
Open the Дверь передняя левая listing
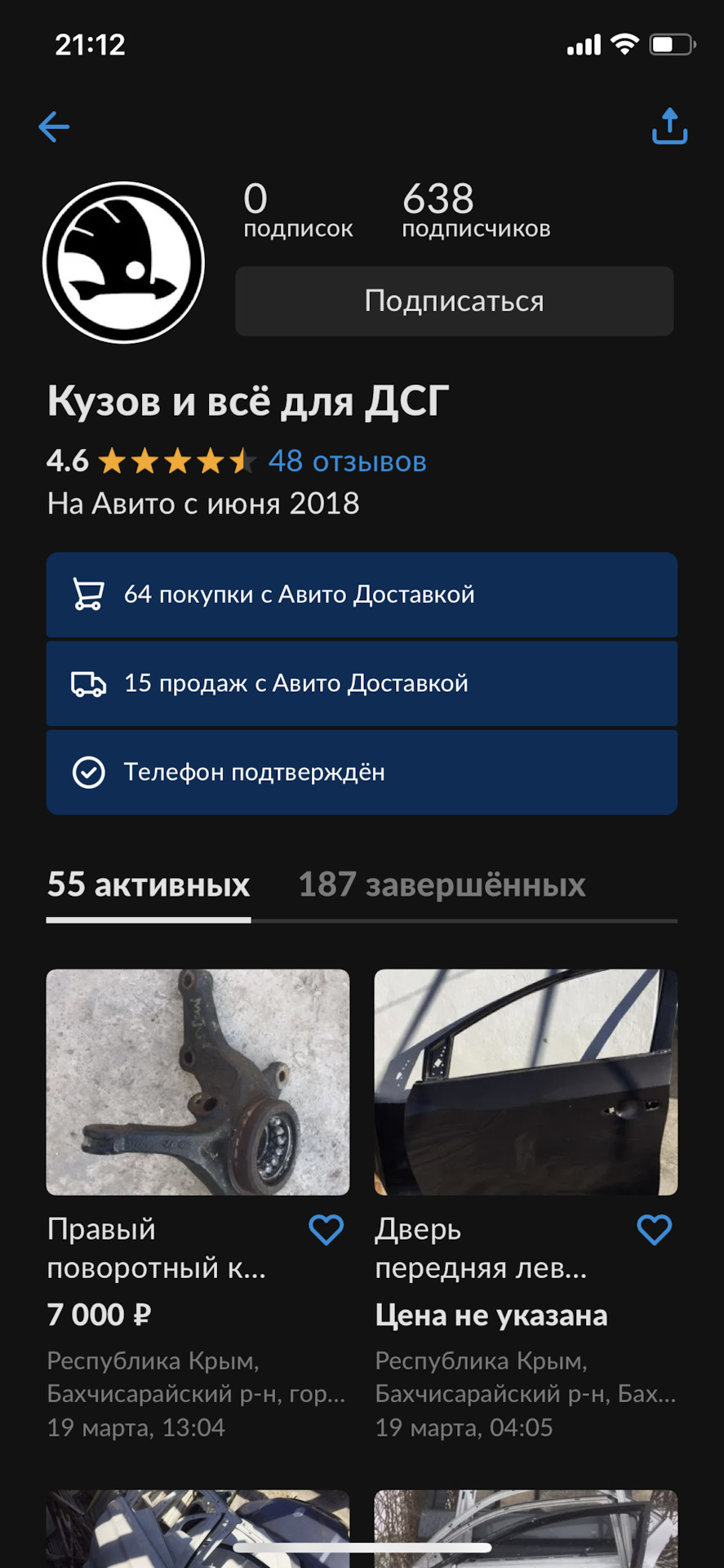526,1082
